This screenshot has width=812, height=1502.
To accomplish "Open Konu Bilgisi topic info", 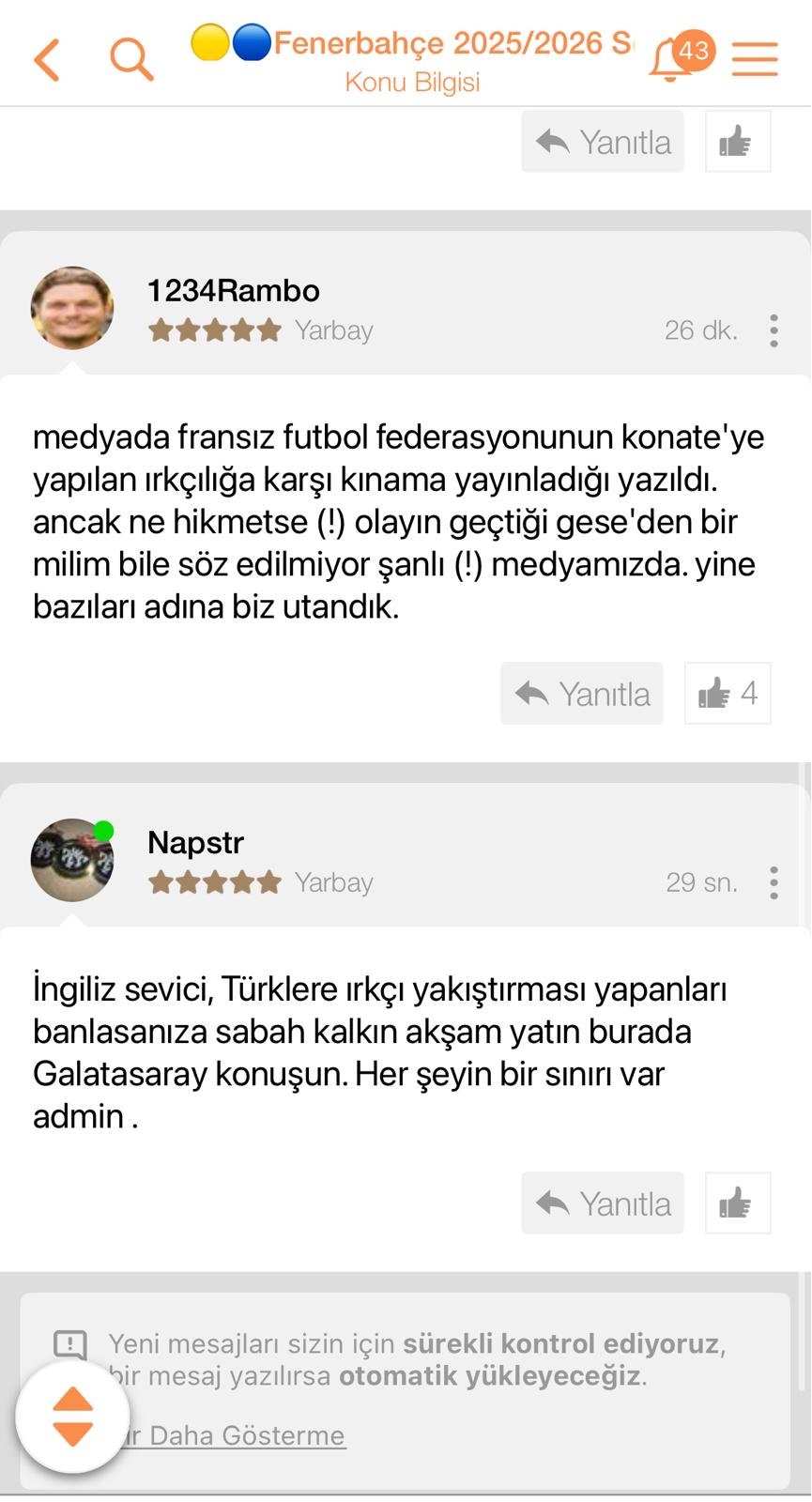I will pyautogui.click(x=412, y=83).
